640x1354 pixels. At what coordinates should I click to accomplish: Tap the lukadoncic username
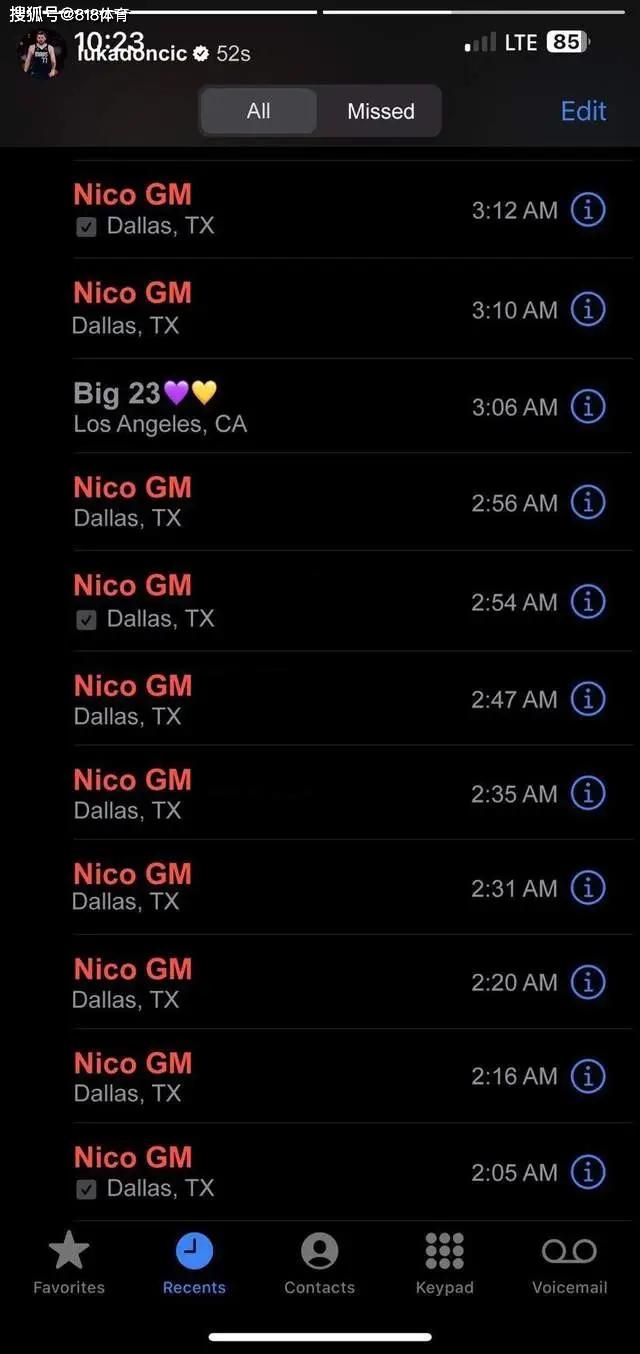(132, 54)
